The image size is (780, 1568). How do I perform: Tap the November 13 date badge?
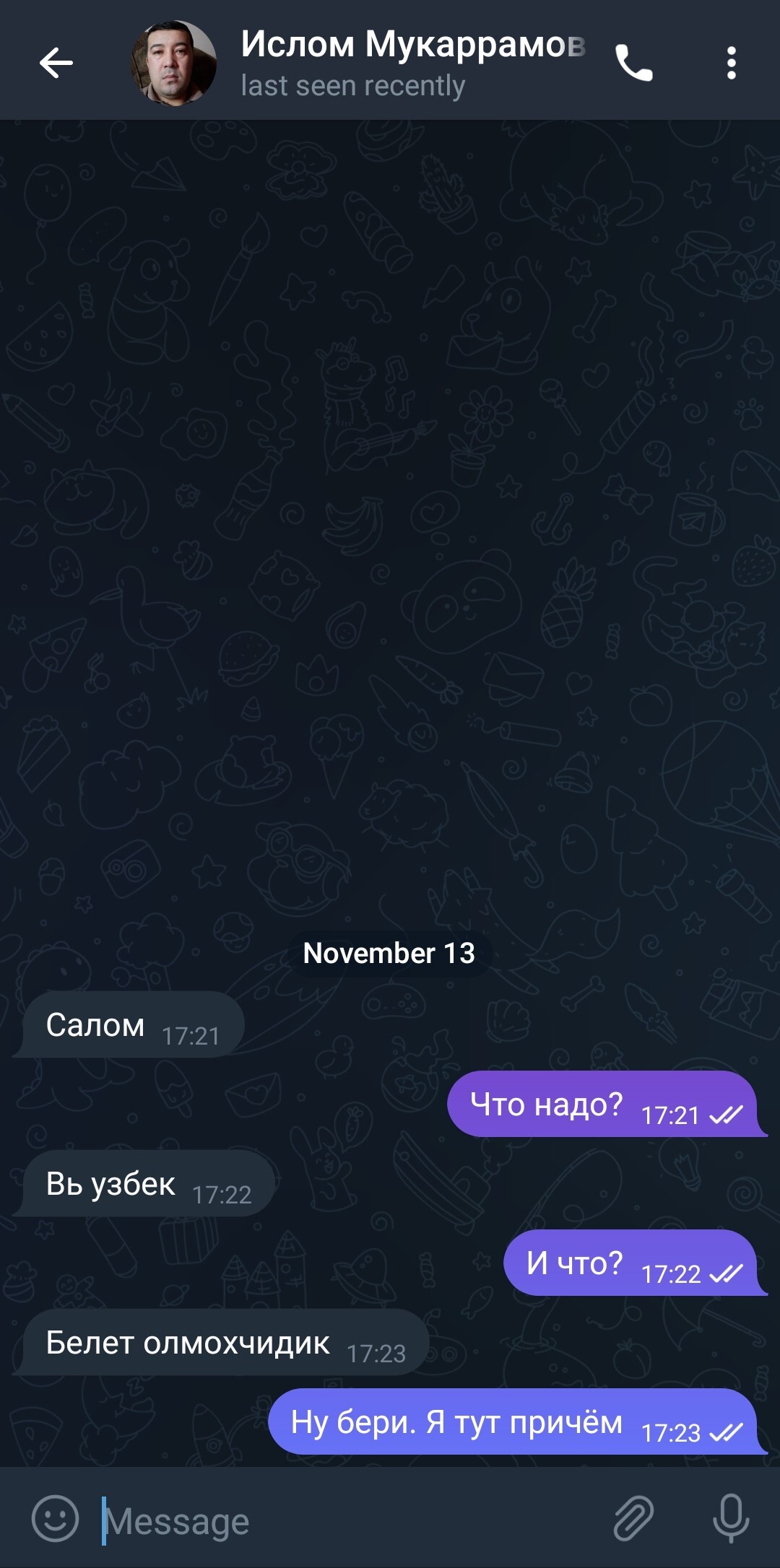389,953
